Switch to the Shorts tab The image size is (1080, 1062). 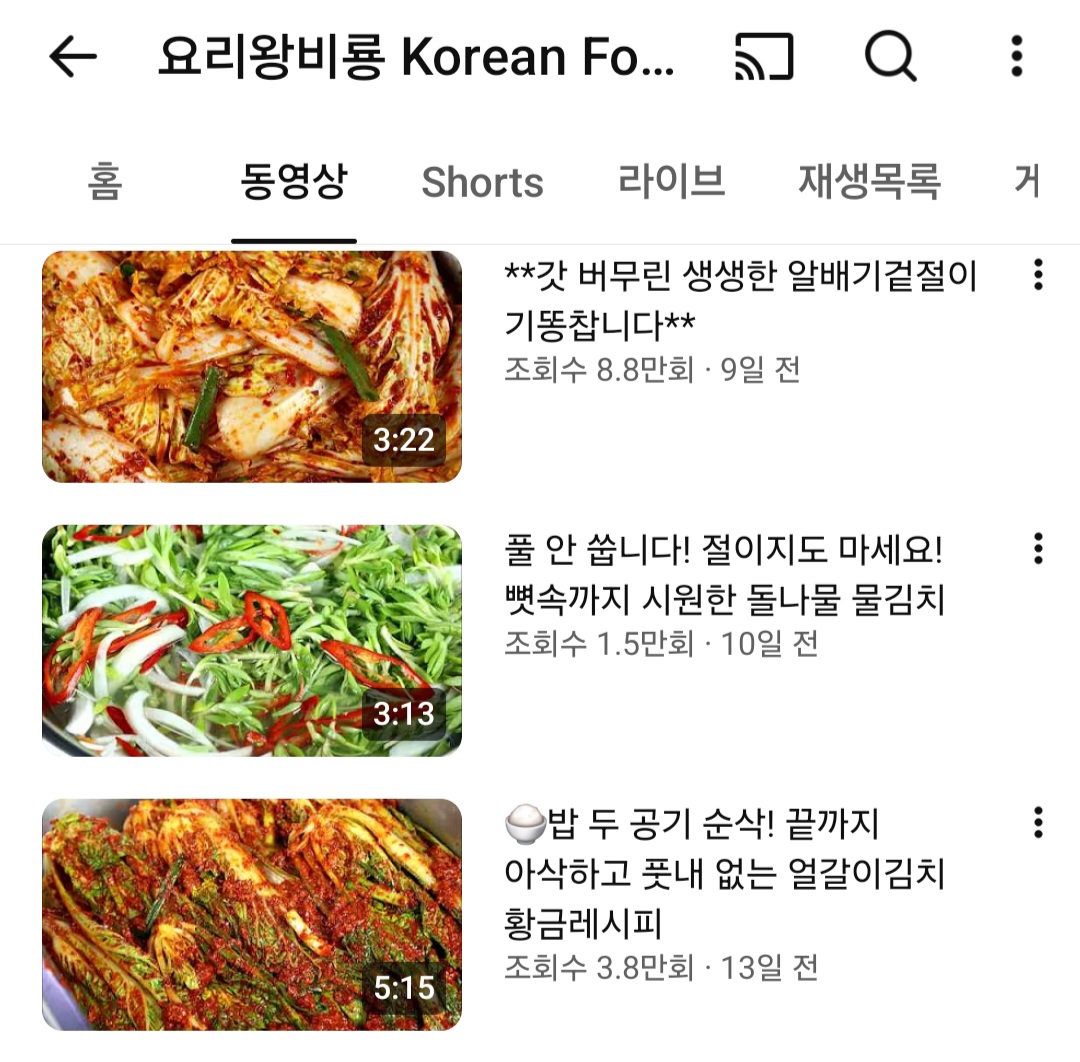482,183
